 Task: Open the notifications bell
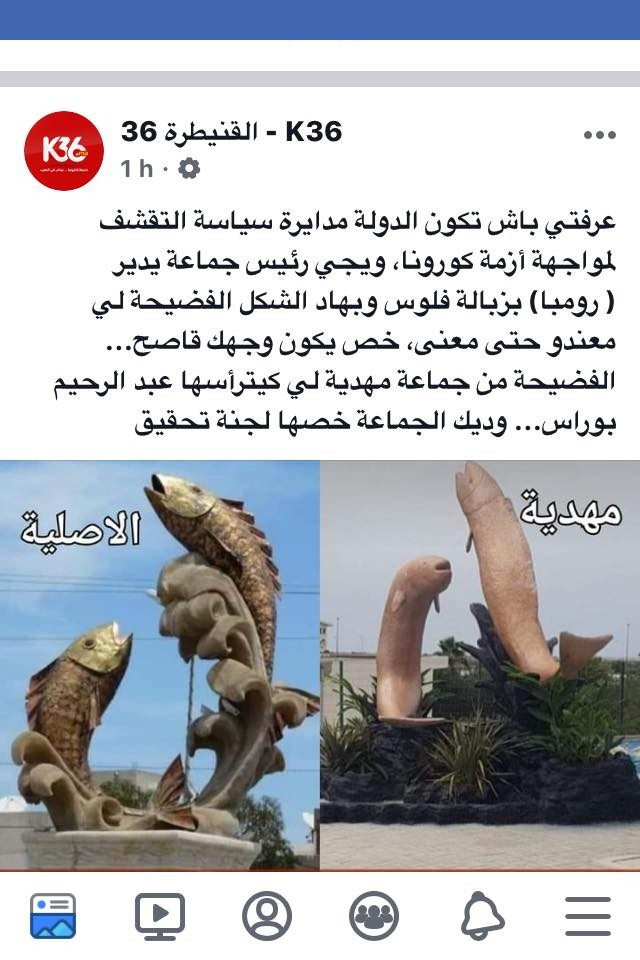[481, 915]
